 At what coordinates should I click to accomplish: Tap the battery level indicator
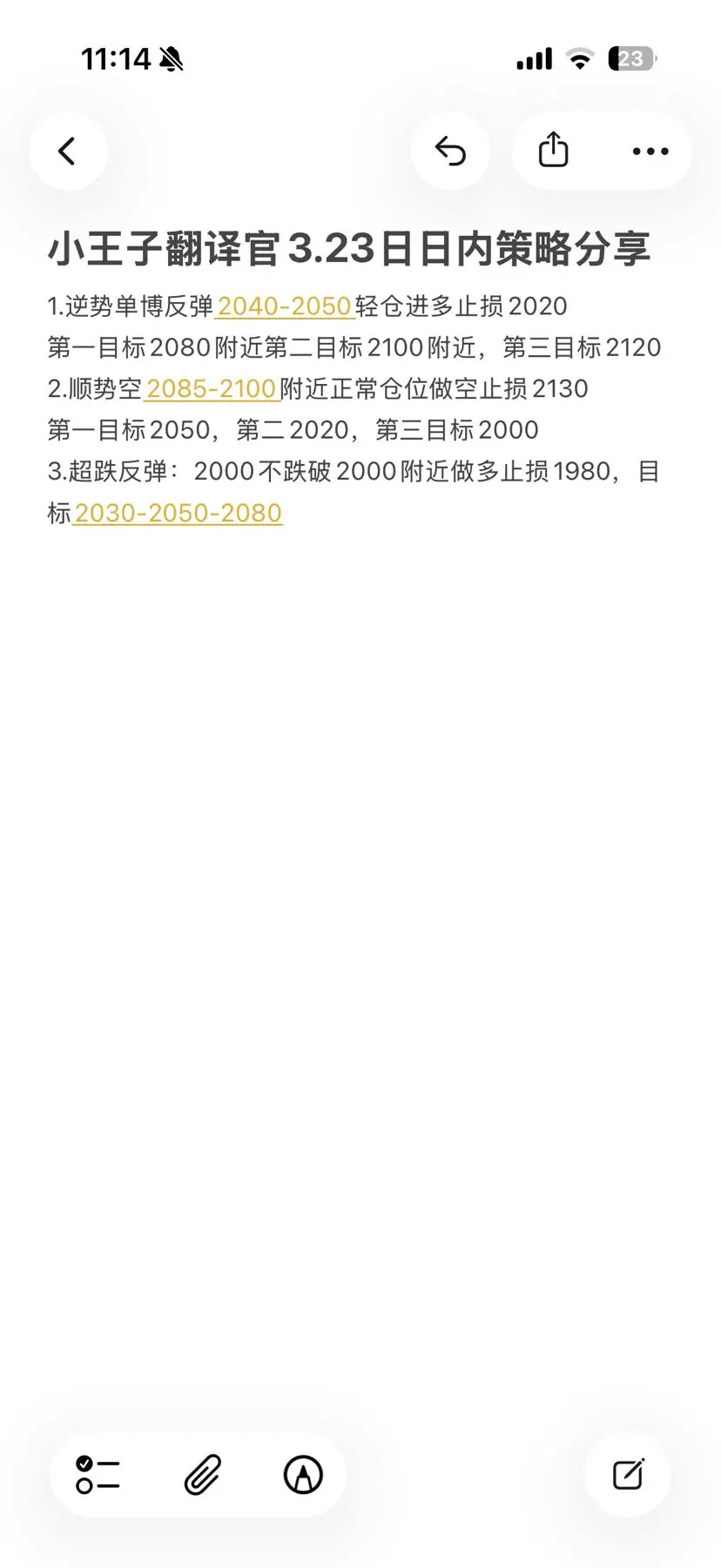click(630, 57)
